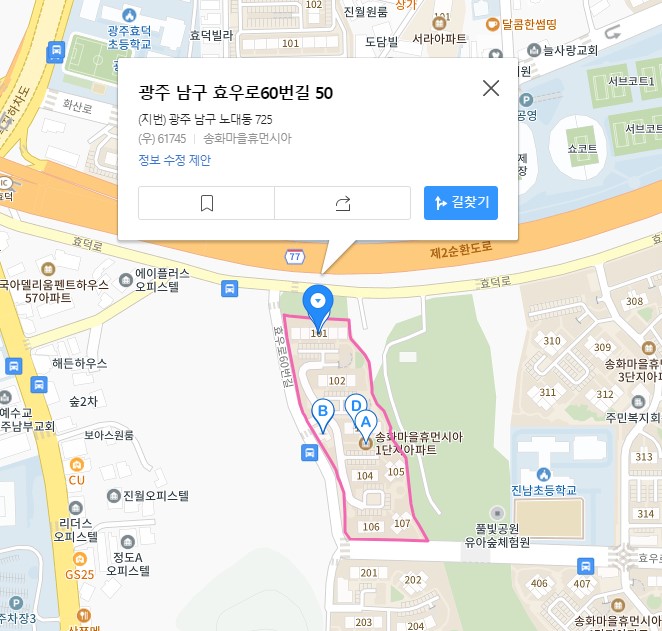
Task: Close the address info popup
Action: (x=491, y=88)
